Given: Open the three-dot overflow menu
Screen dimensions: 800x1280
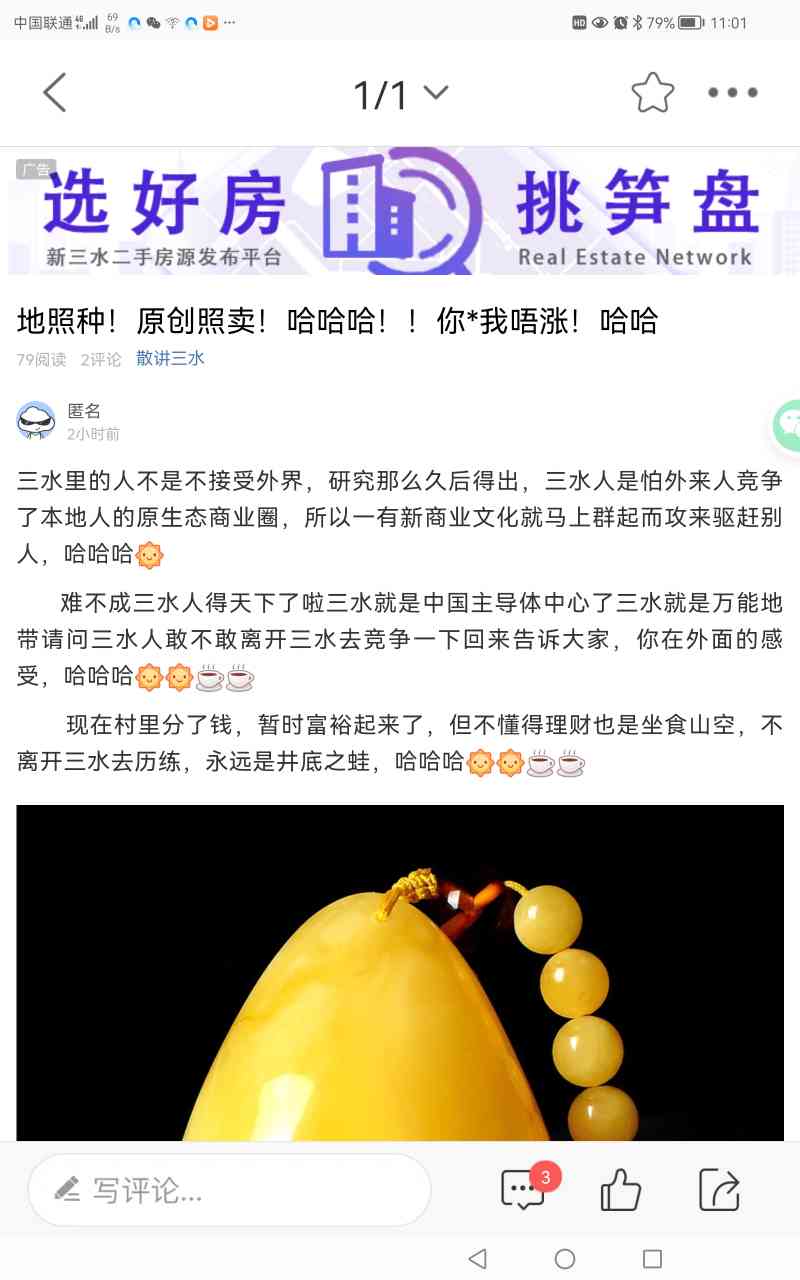Looking at the screenshot, I should tap(732, 93).
